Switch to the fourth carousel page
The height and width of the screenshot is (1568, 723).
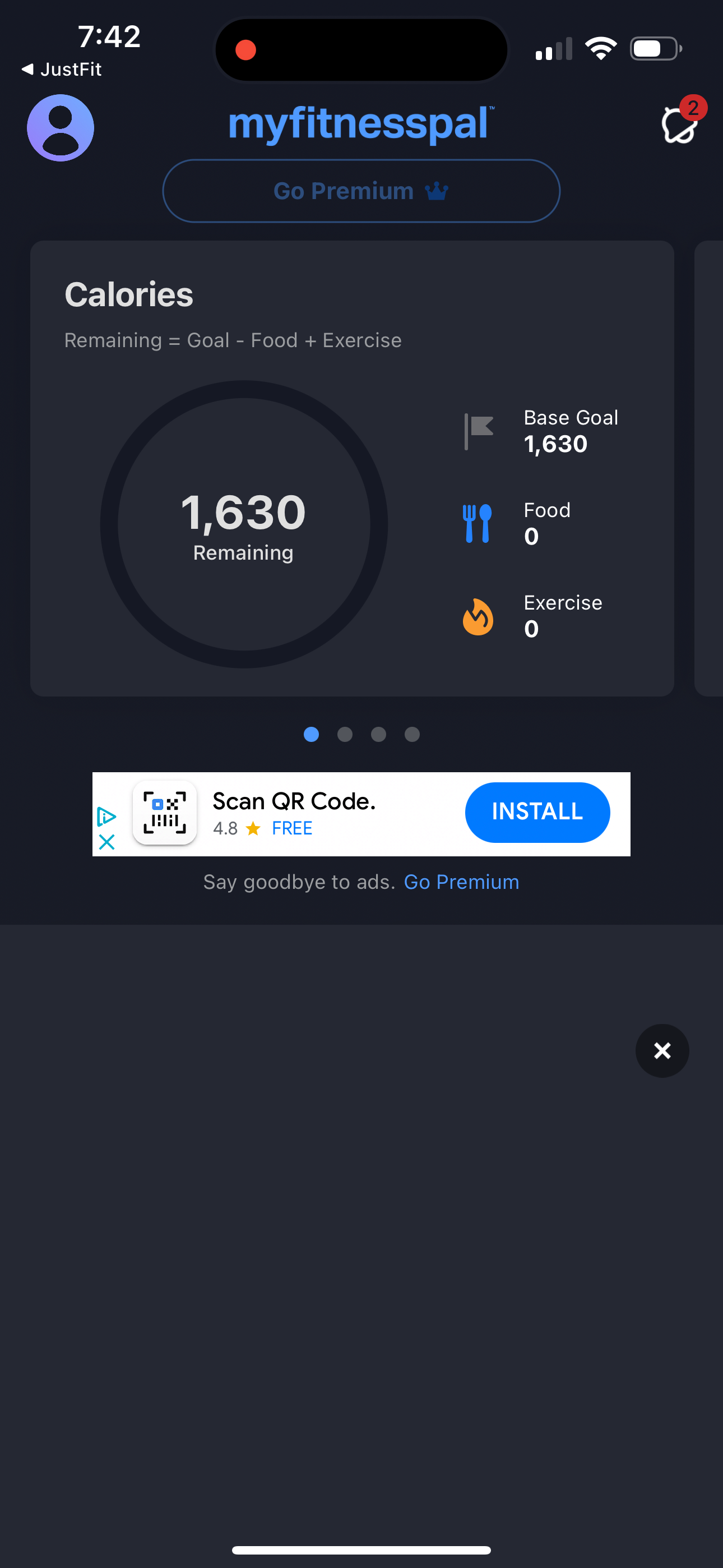point(412,735)
